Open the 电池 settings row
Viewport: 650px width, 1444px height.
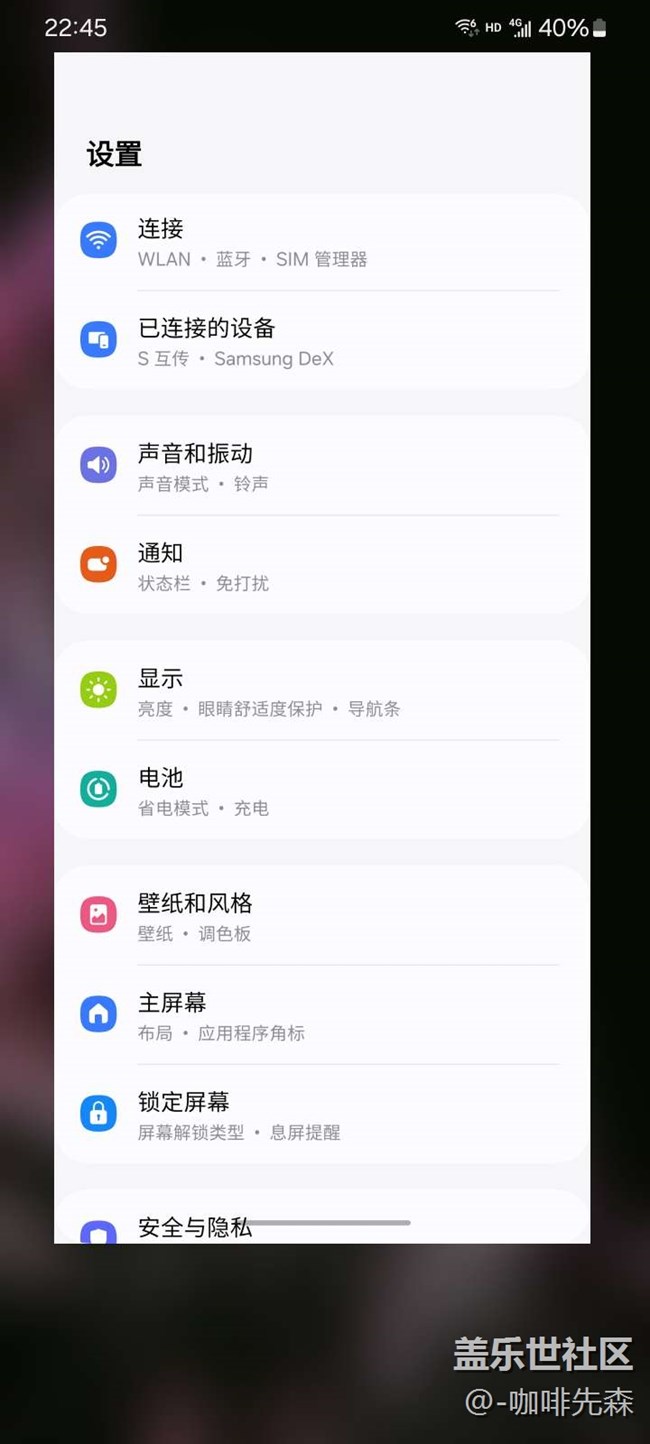(322, 790)
